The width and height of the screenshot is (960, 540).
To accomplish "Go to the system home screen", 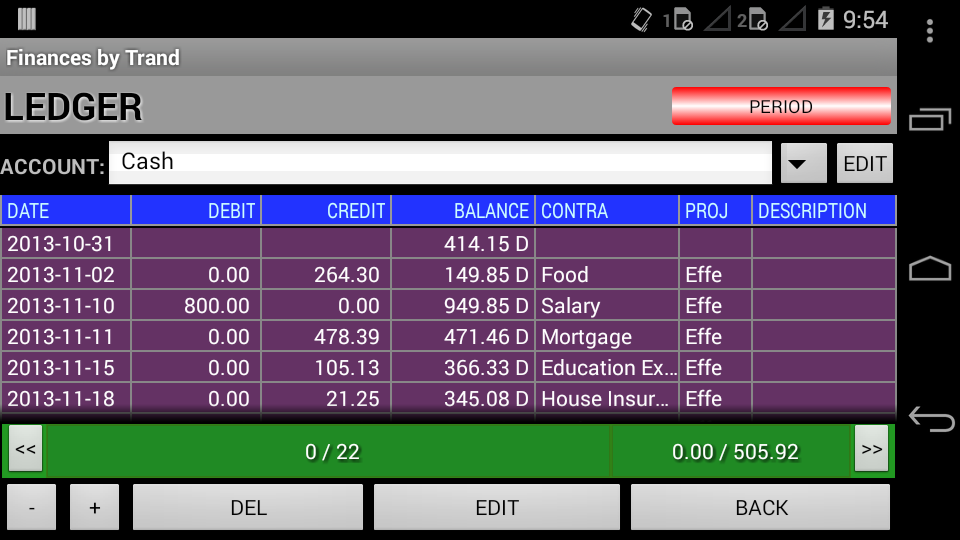I will tap(930, 269).
